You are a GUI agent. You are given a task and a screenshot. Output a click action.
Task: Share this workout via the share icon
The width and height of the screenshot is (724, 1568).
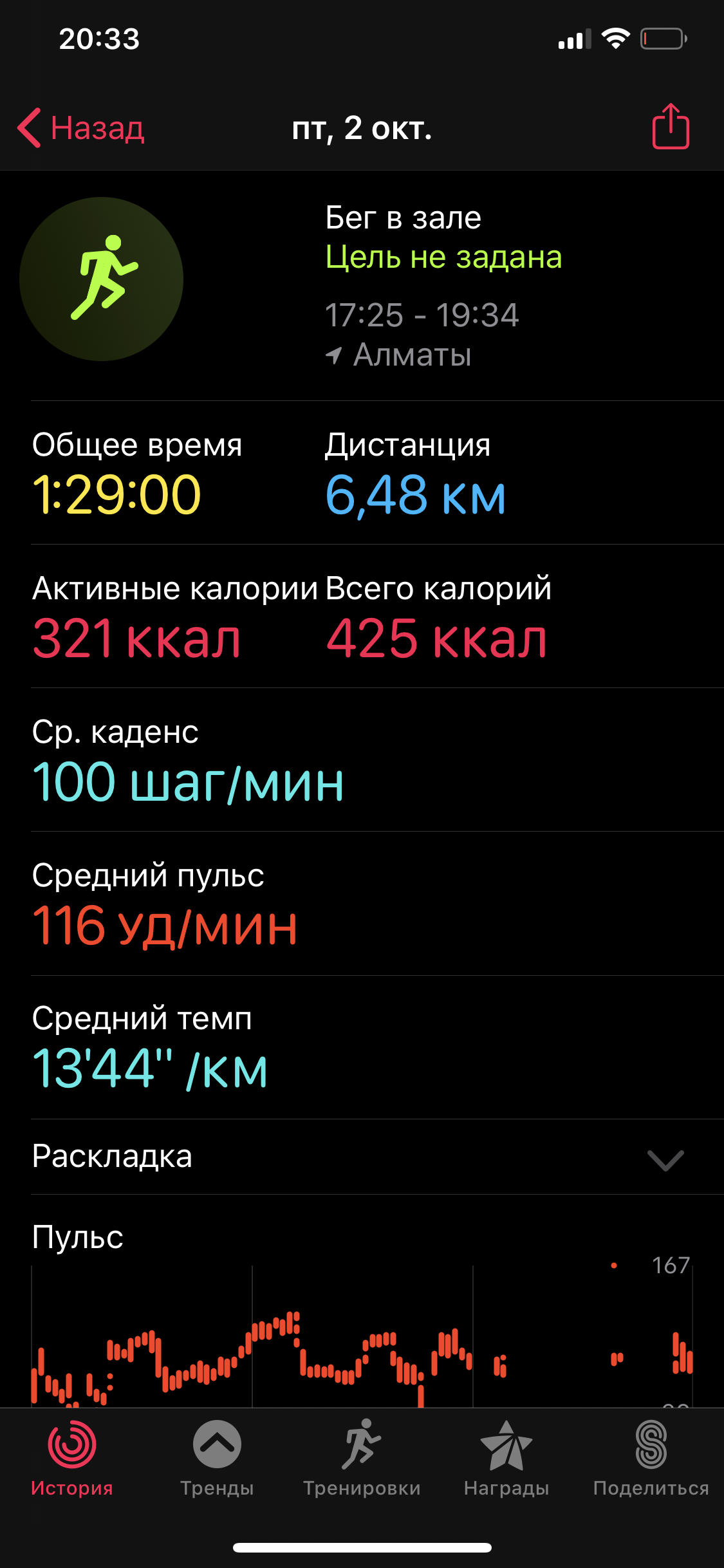pos(671,127)
